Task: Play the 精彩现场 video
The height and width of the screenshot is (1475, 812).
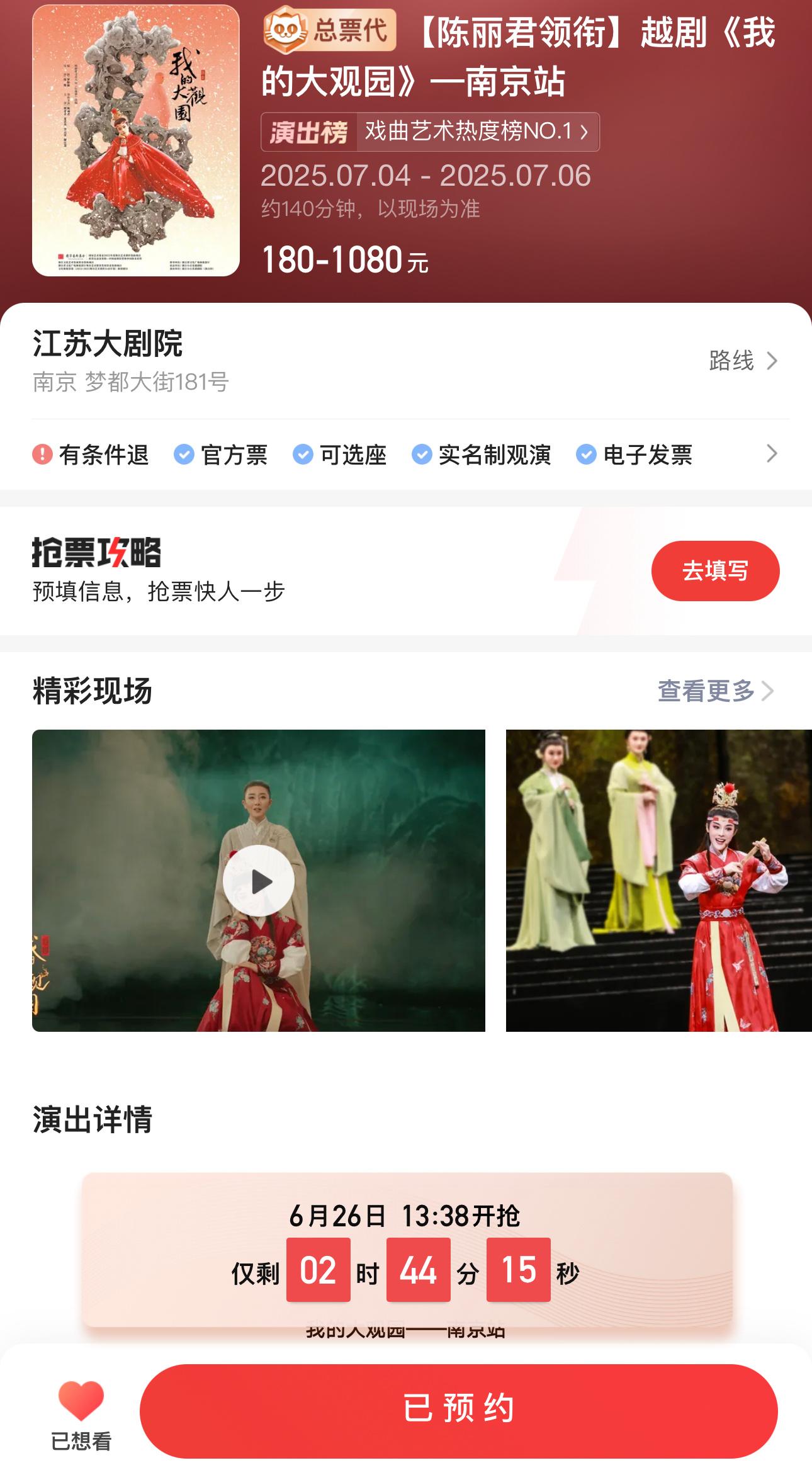Action: 258,881
